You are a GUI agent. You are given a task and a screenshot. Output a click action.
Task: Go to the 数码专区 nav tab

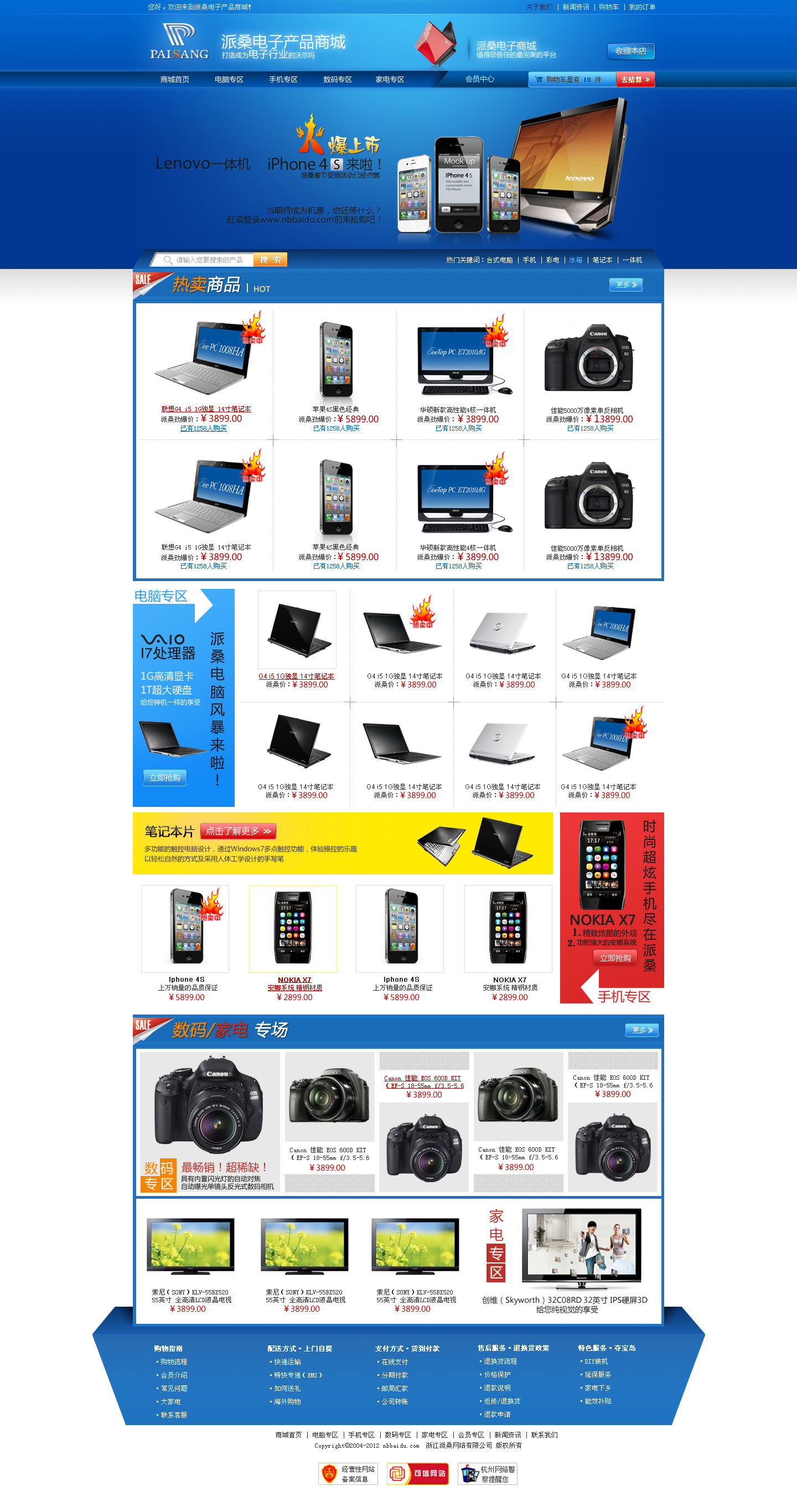(338, 79)
